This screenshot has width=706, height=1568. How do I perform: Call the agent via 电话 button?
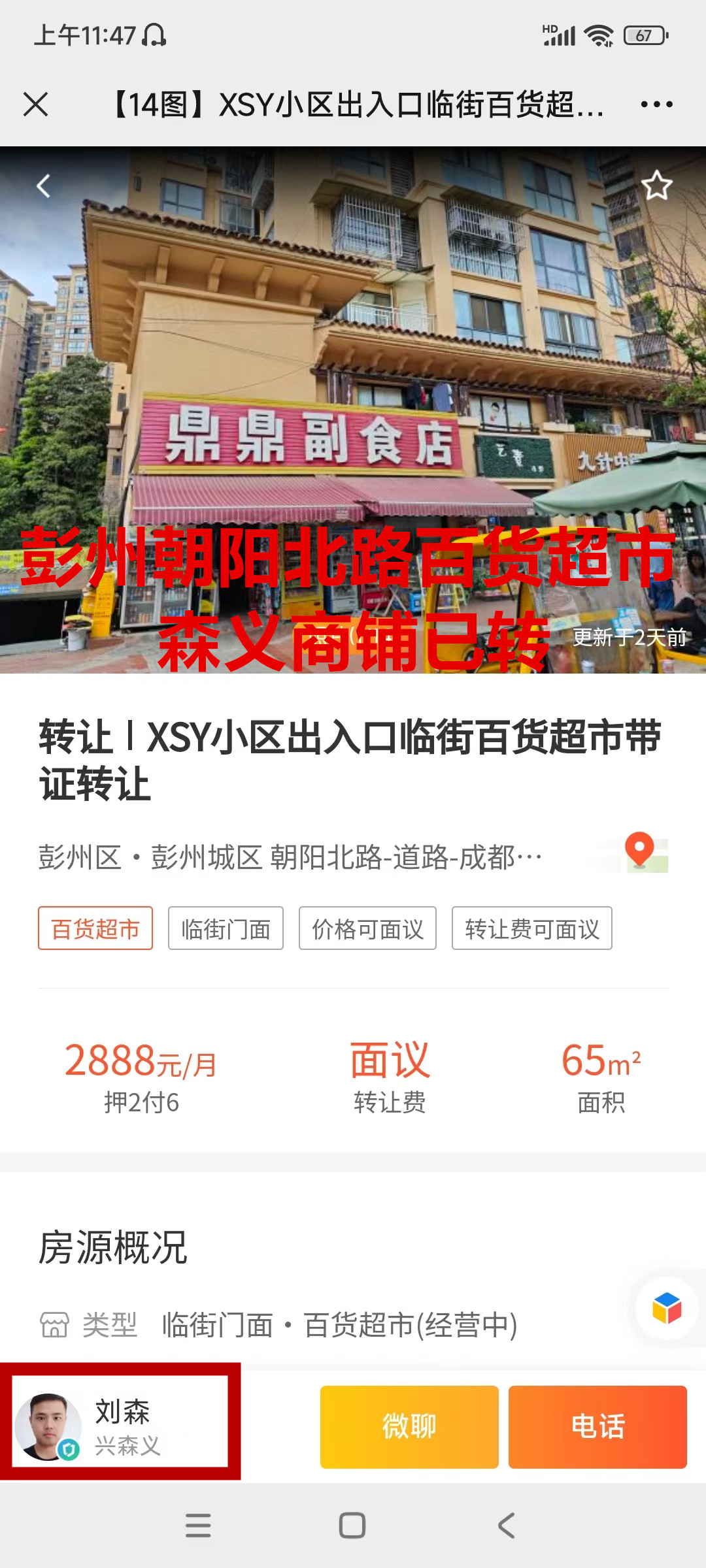597,1427
